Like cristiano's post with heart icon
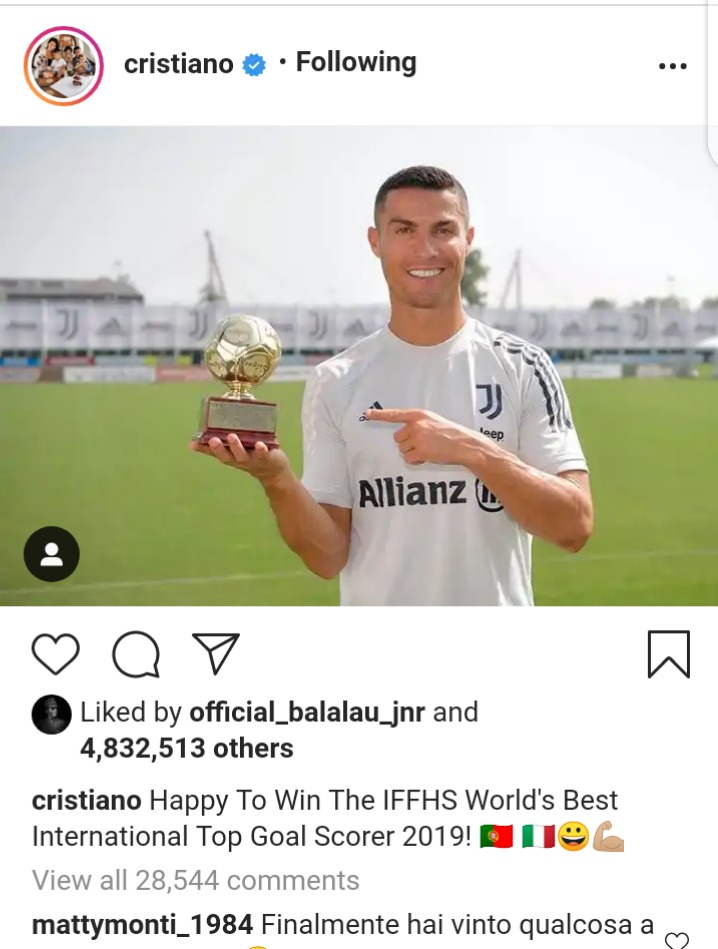 point(55,654)
